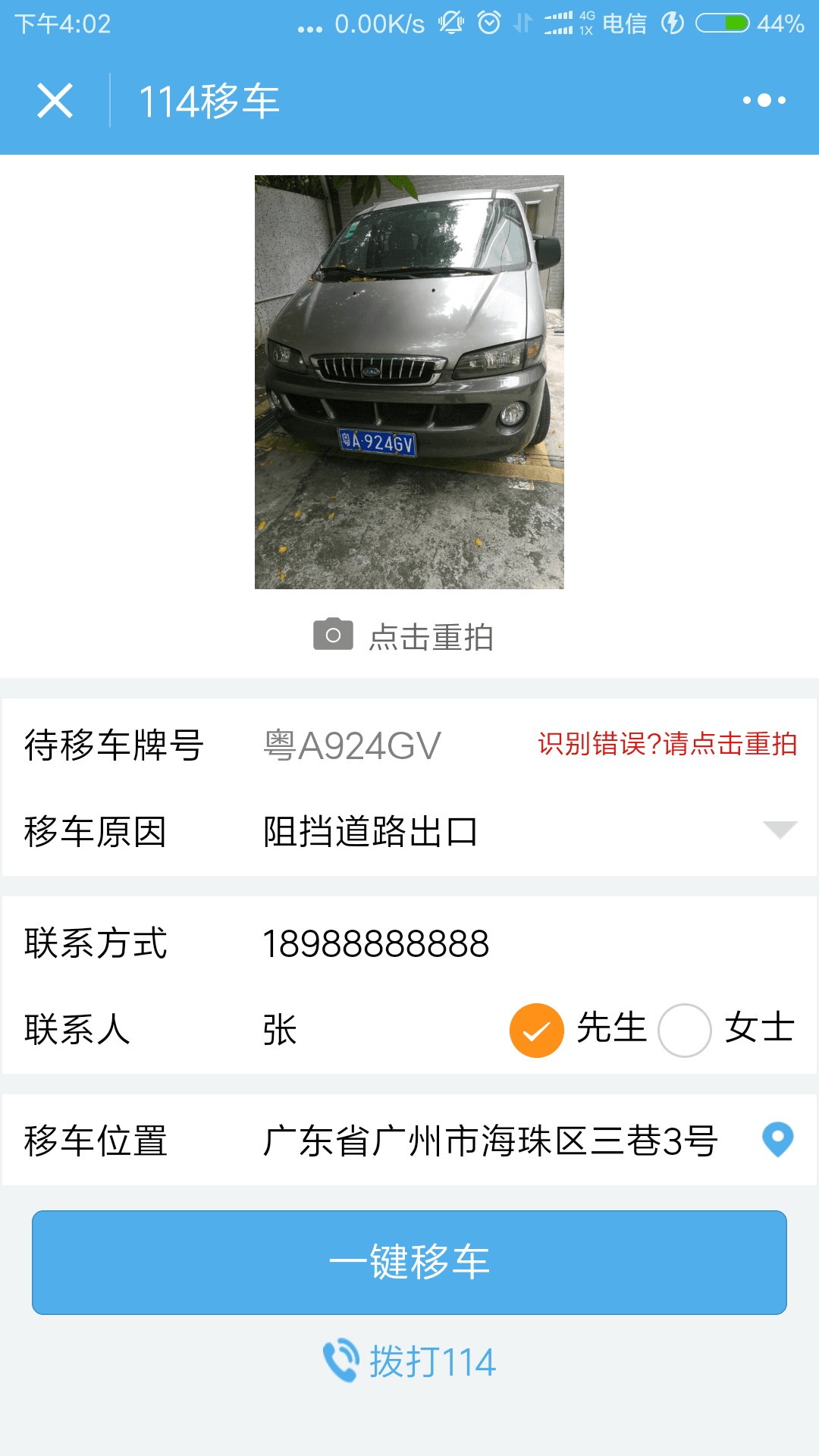This screenshot has height=1456, width=819.
Task: Select the 先生 radio option
Action: [x=537, y=1030]
